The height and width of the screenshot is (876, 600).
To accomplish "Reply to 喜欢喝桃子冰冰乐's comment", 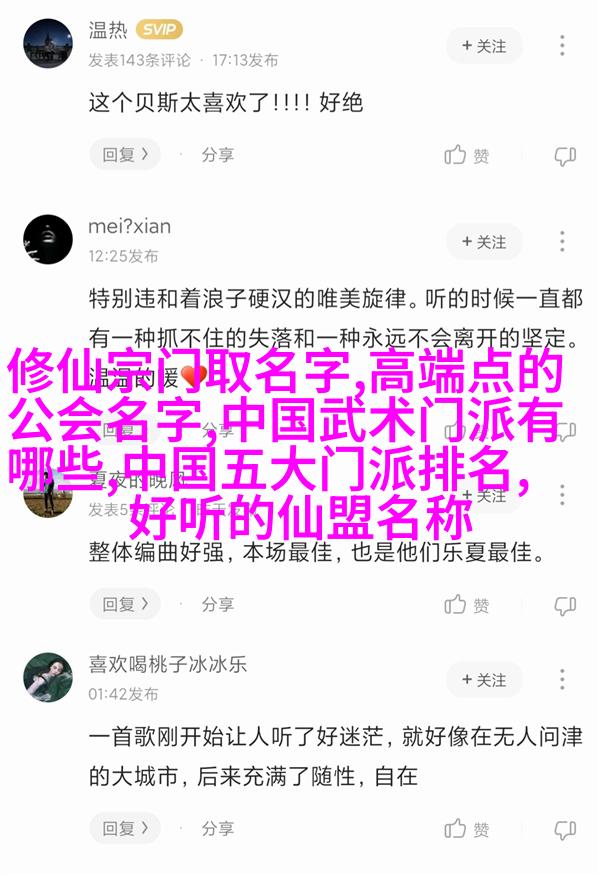I will click(125, 828).
